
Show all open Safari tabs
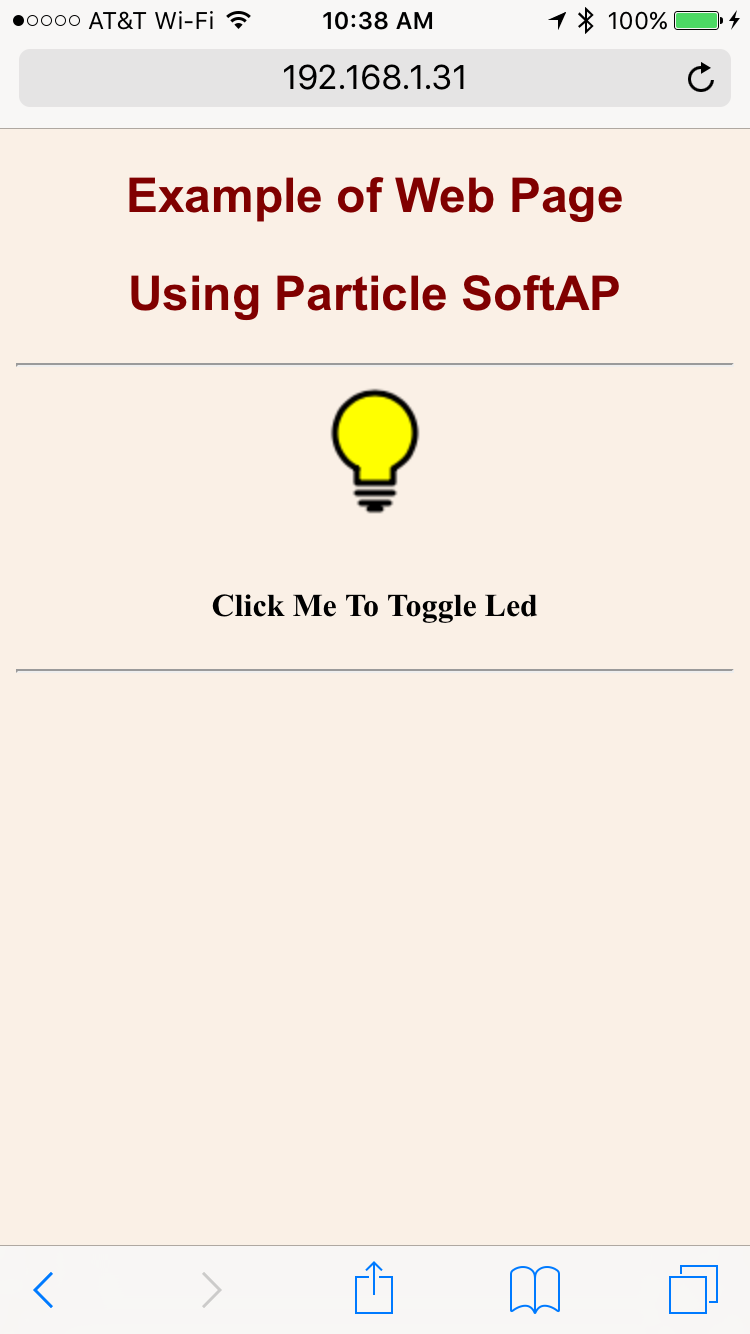tap(693, 1289)
